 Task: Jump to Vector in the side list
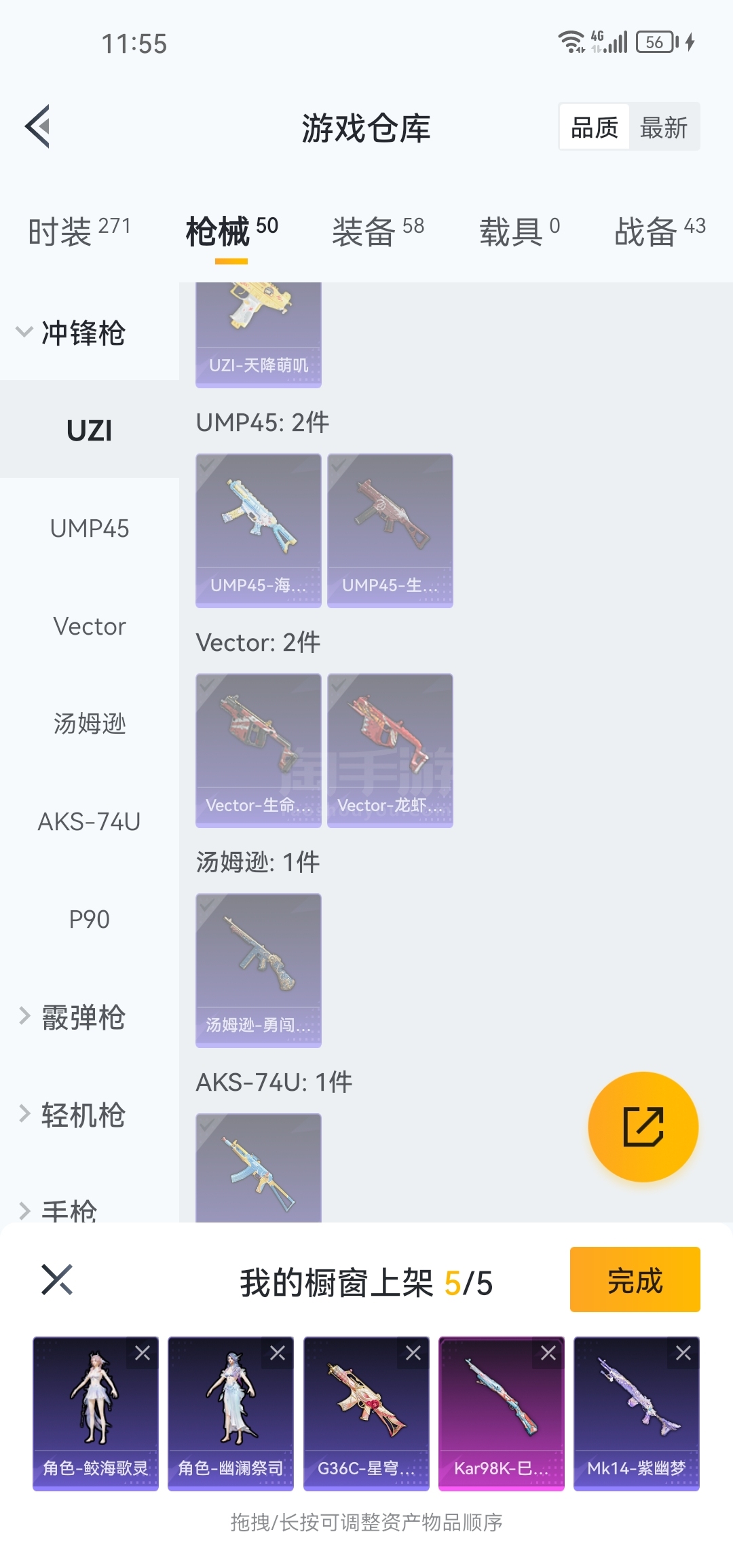click(x=90, y=626)
